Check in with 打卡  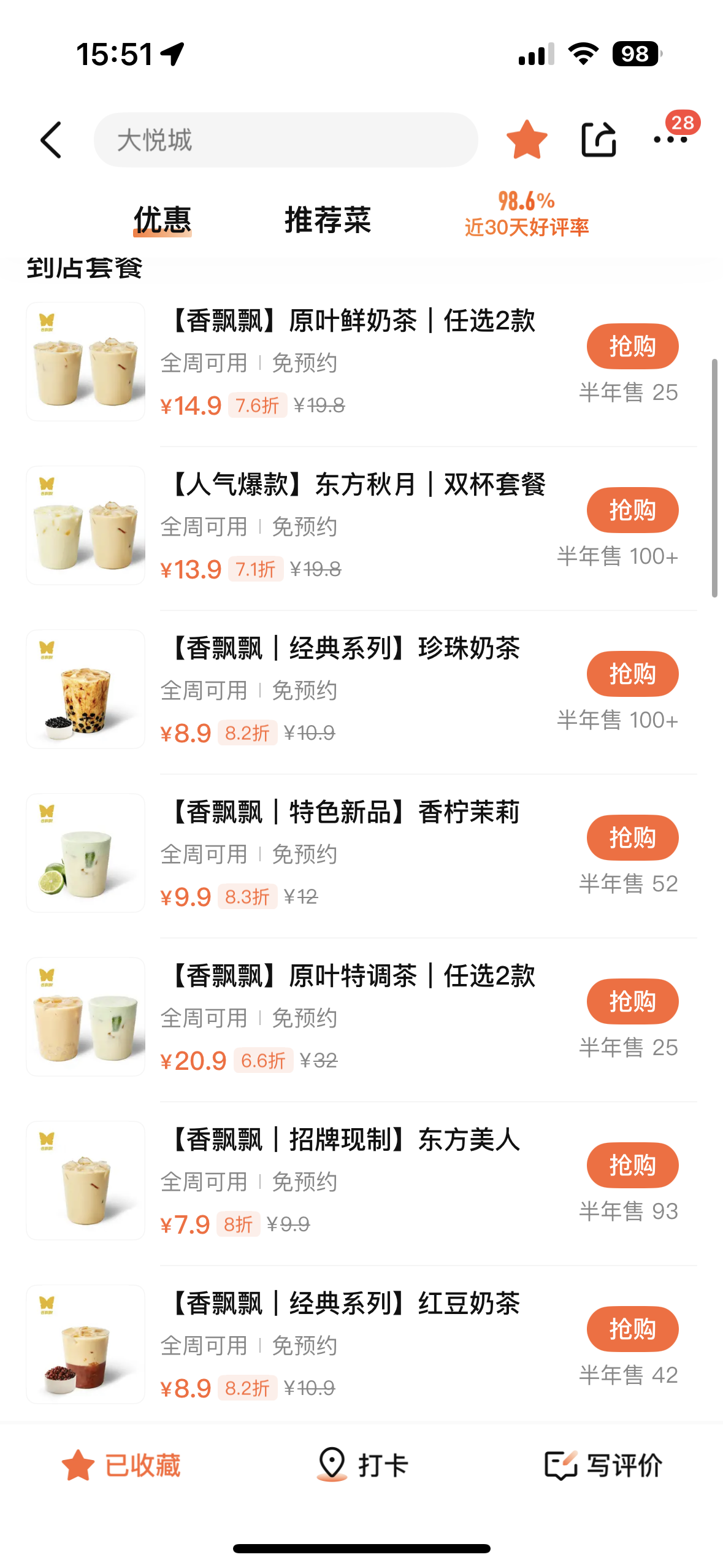362,1466
